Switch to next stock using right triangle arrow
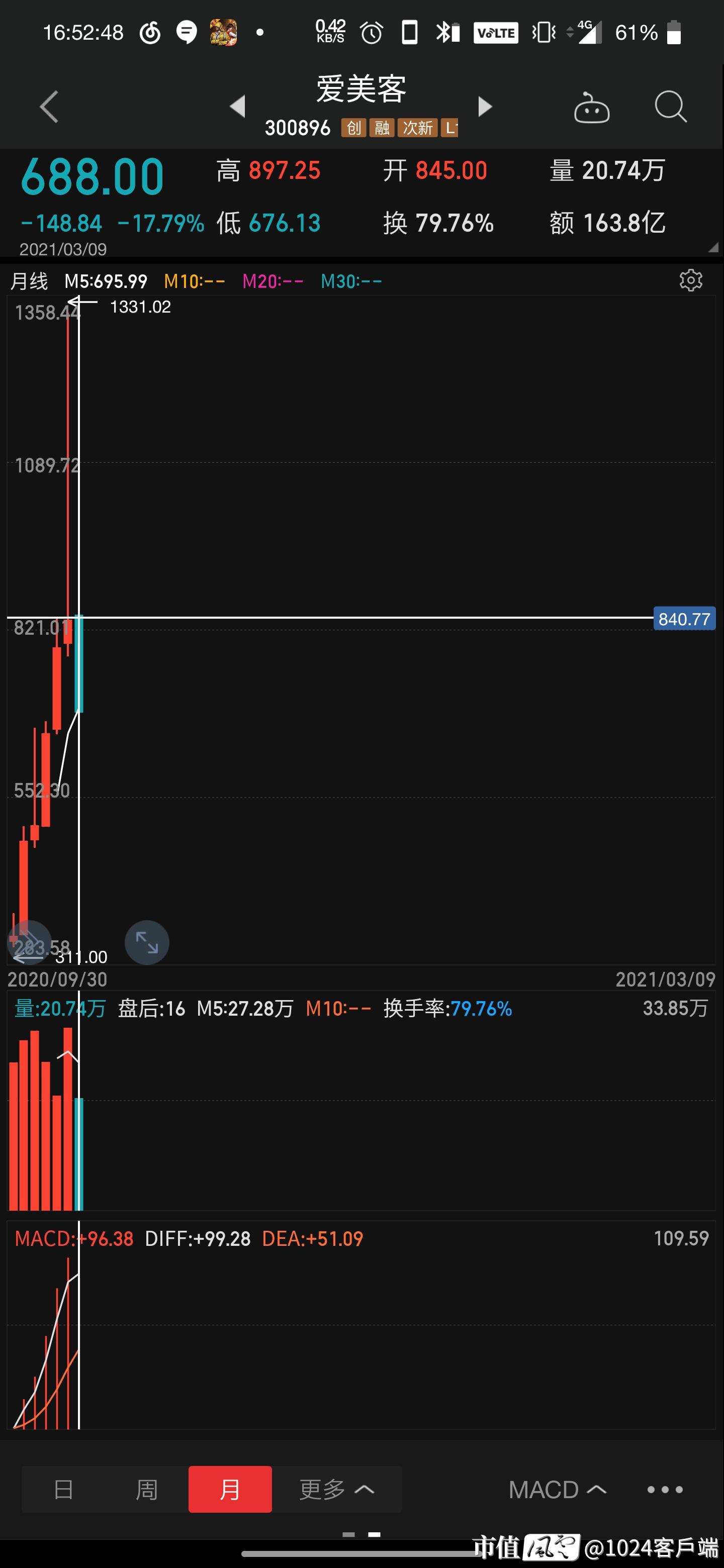The height and width of the screenshot is (1568, 724). [485, 107]
